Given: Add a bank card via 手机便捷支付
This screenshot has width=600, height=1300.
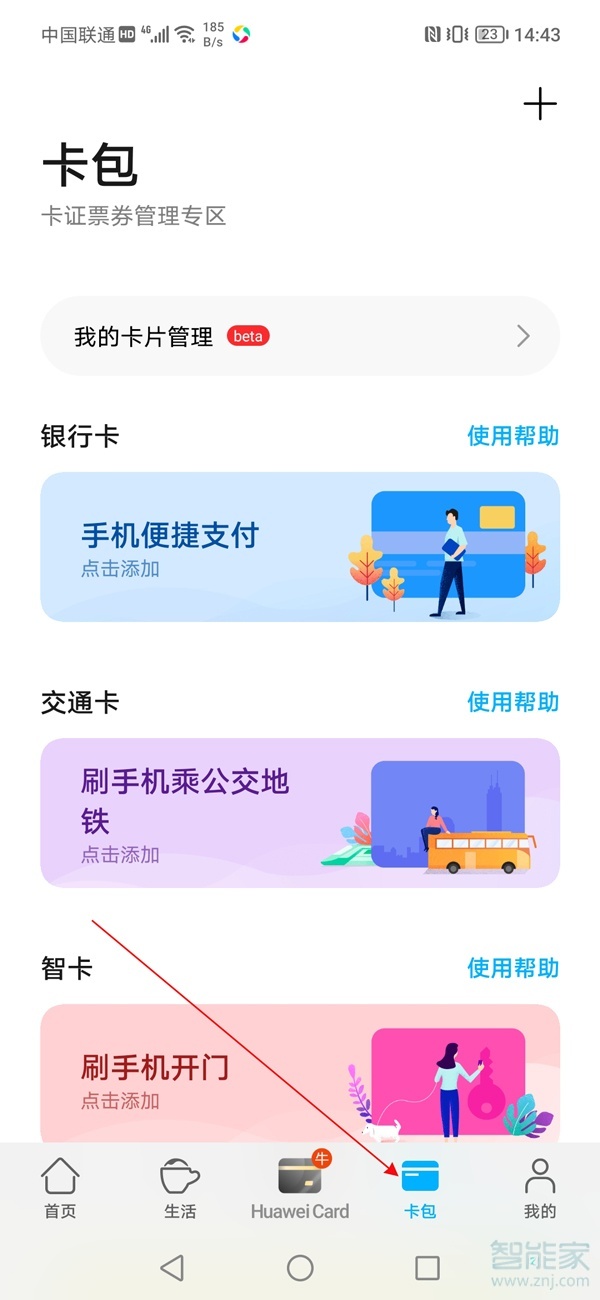Looking at the screenshot, I should point(299,547).
